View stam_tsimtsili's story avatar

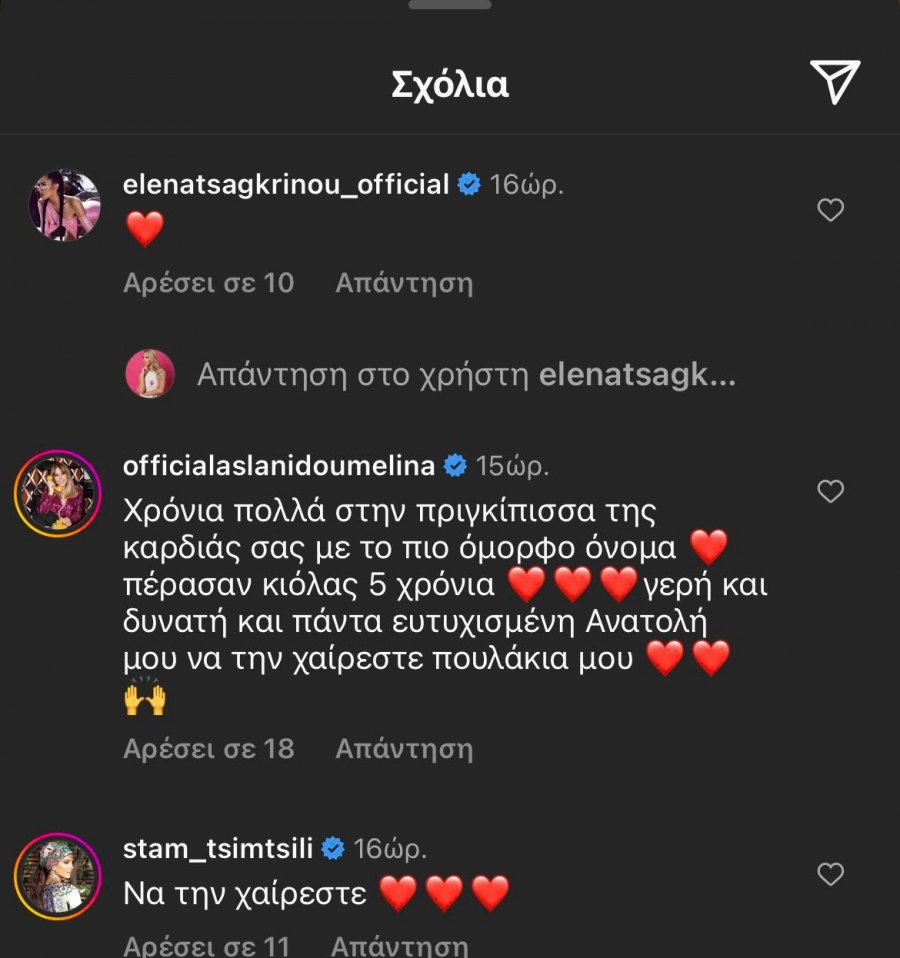tap(59, 875)
